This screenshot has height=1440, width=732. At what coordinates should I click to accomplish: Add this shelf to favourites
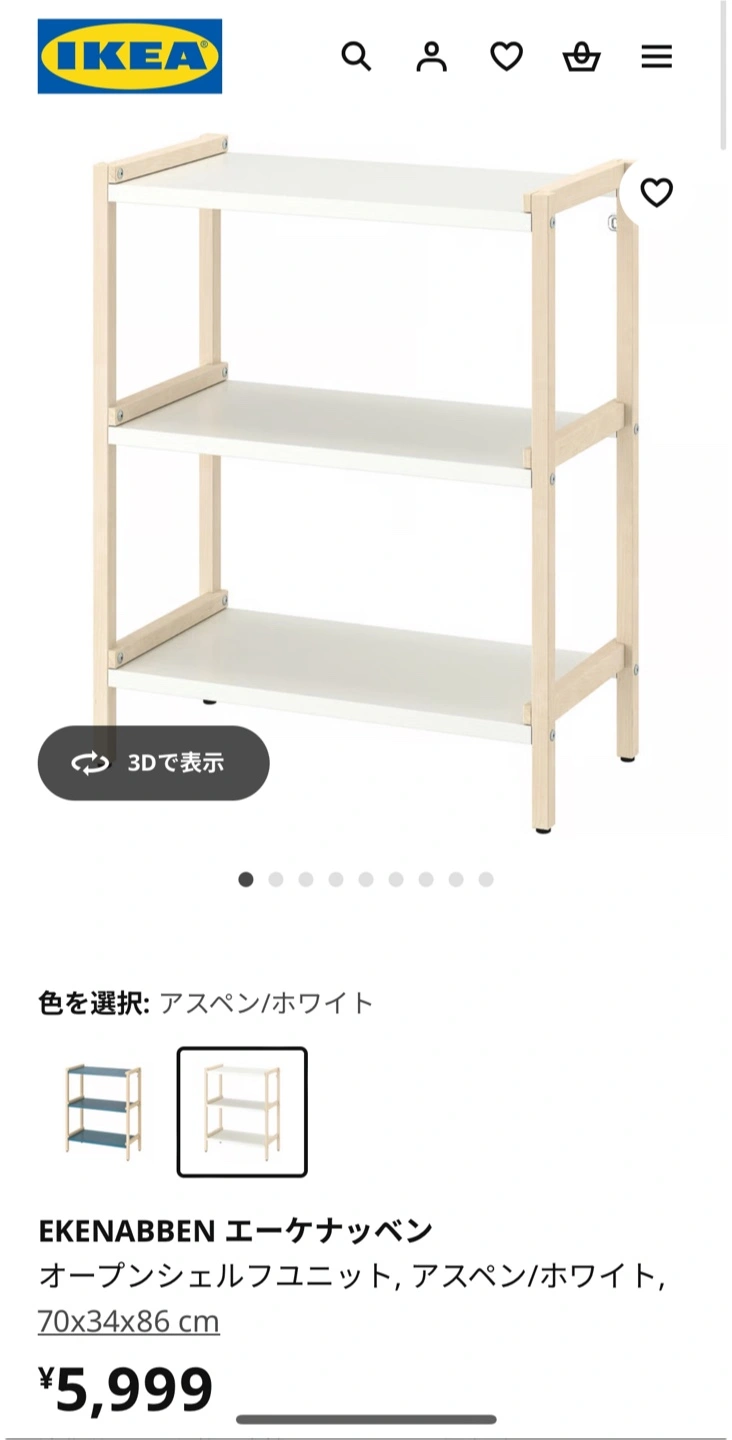point(656,192)
